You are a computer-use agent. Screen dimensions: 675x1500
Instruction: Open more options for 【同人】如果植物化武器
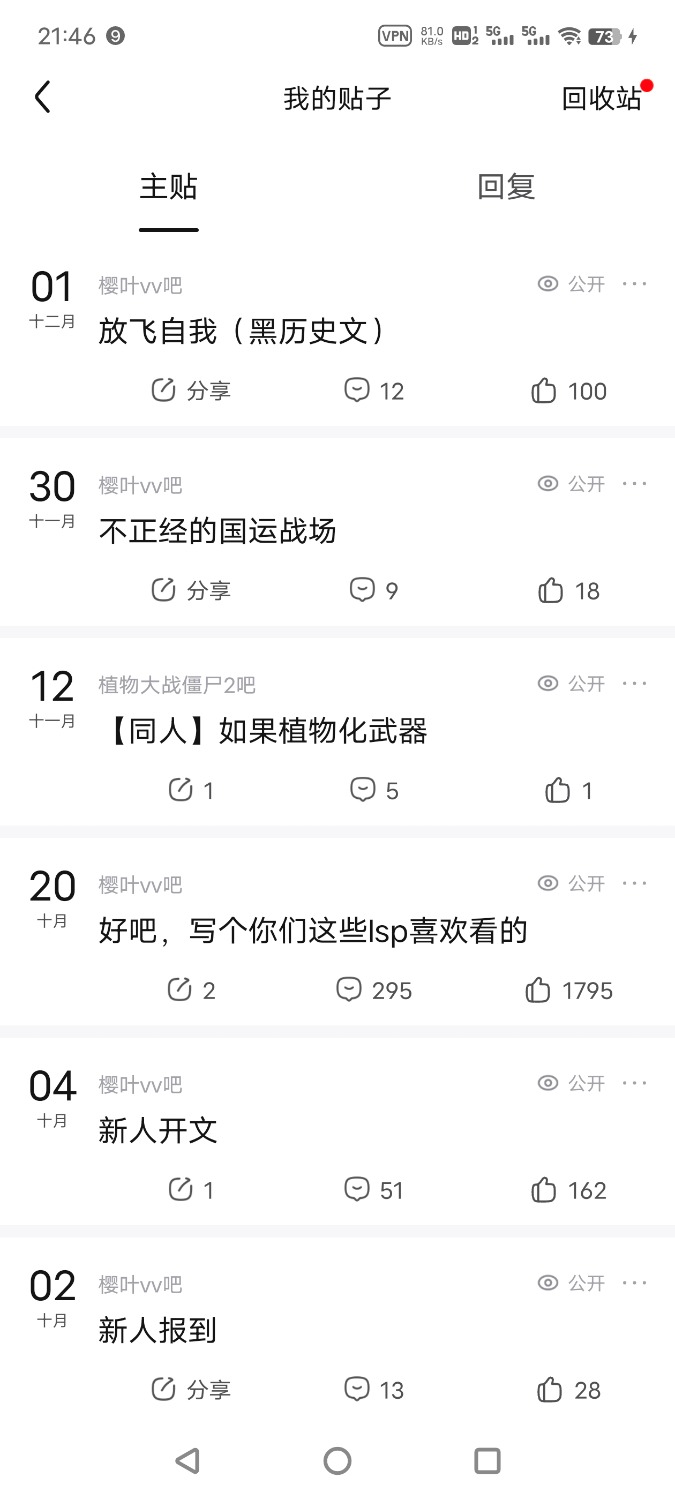(x=635, y=684)
